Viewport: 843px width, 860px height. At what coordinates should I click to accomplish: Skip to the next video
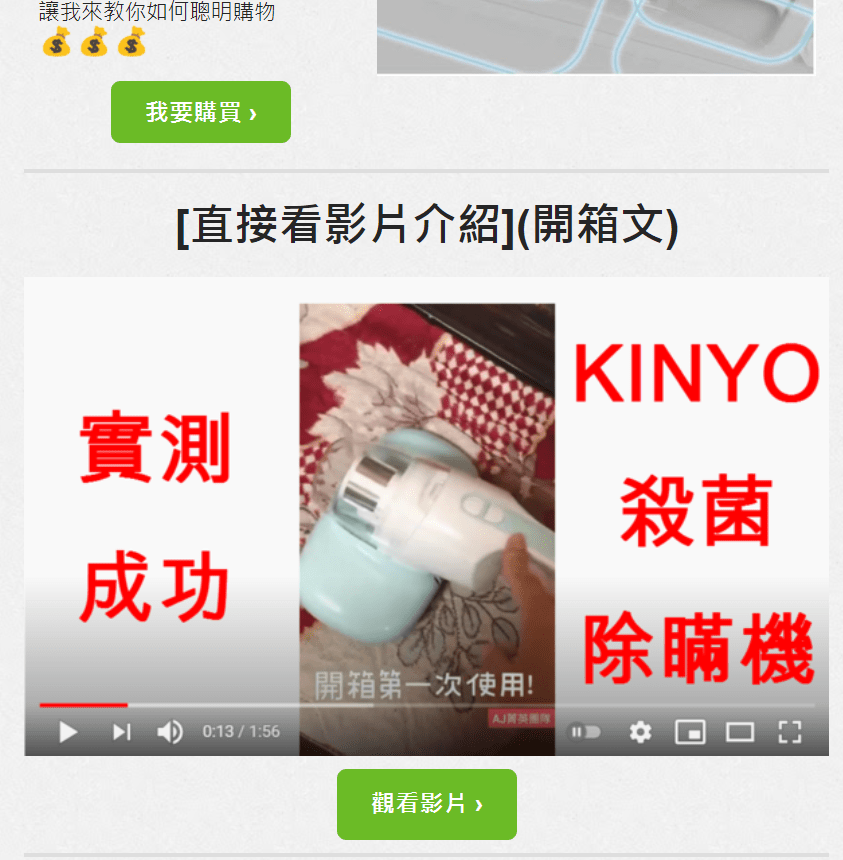click(121, 732)
